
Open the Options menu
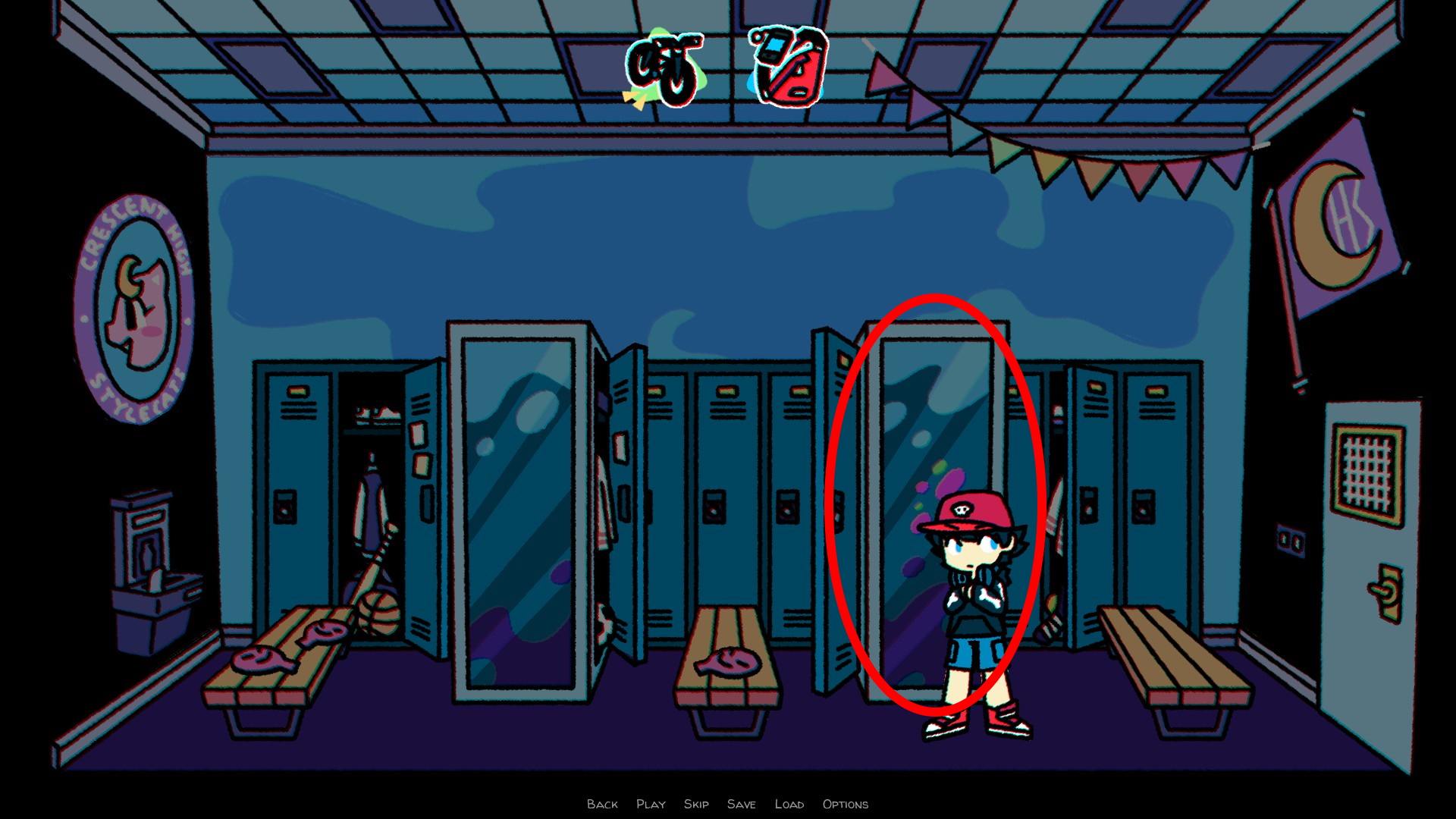coord(845,804)
